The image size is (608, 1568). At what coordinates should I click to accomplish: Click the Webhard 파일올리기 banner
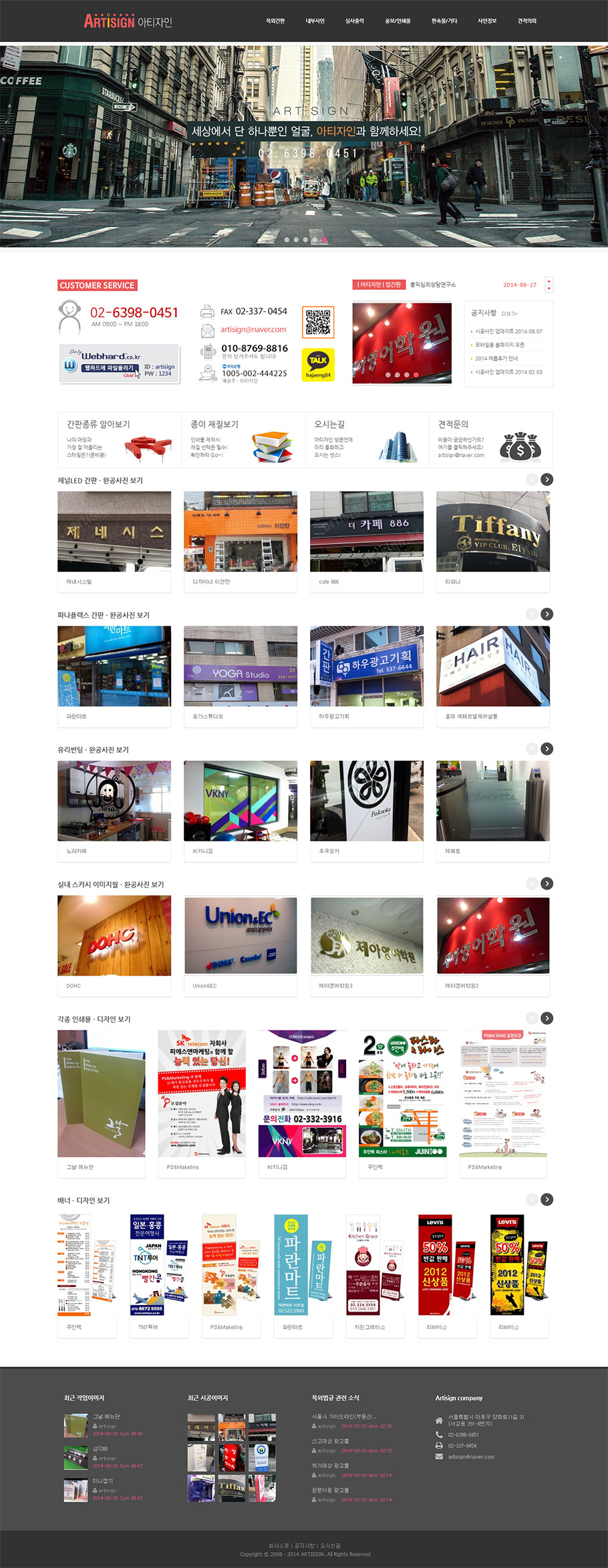point(120,364)
